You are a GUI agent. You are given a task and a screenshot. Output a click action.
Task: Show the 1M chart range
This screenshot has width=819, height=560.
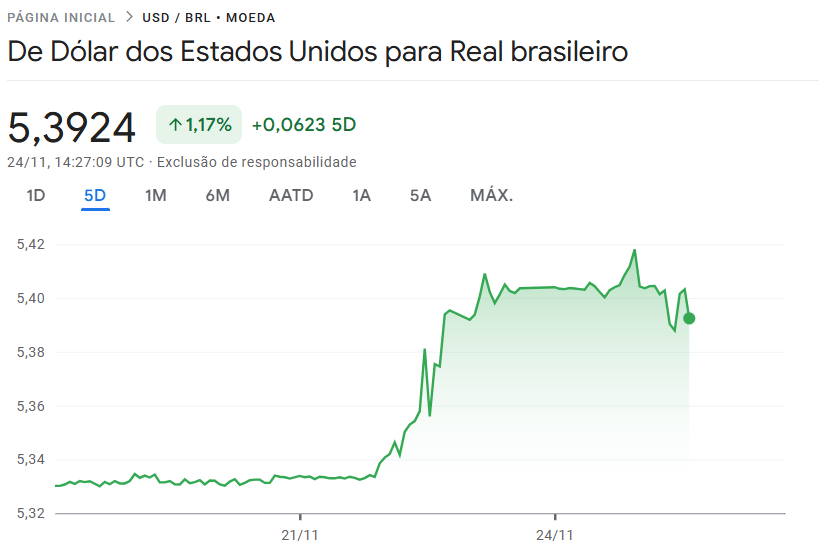155,195
